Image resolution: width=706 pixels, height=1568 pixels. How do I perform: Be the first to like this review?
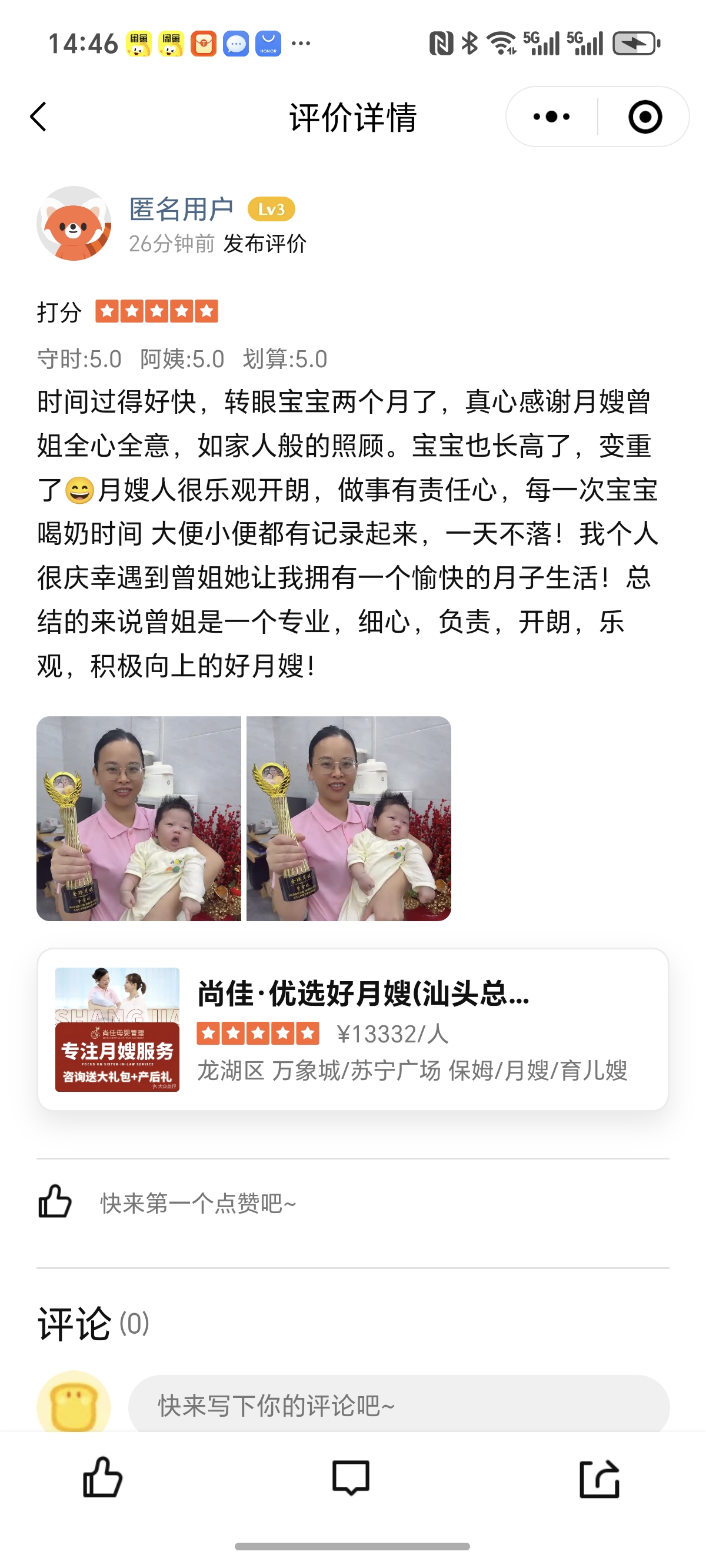point(55,1201)
